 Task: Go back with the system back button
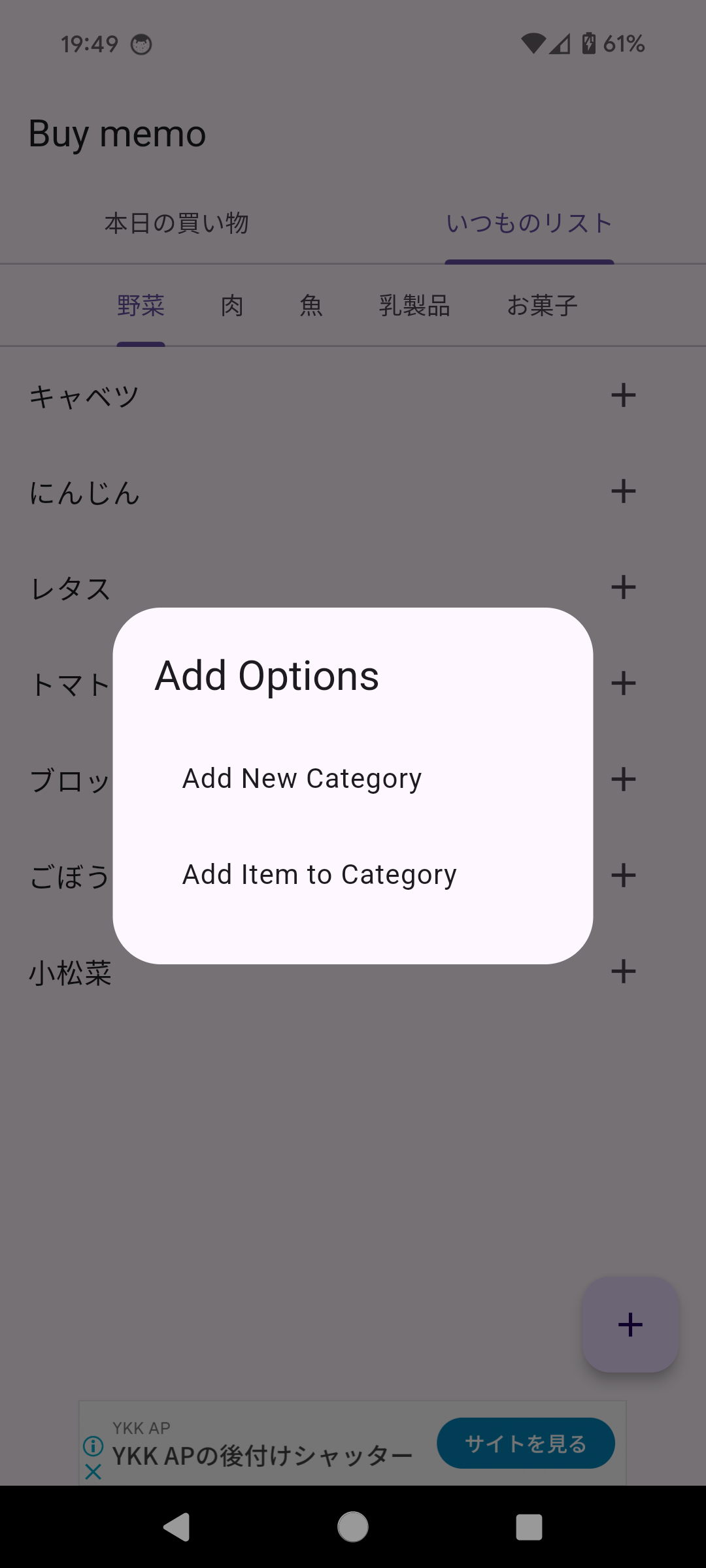(x=176, y=1527)
